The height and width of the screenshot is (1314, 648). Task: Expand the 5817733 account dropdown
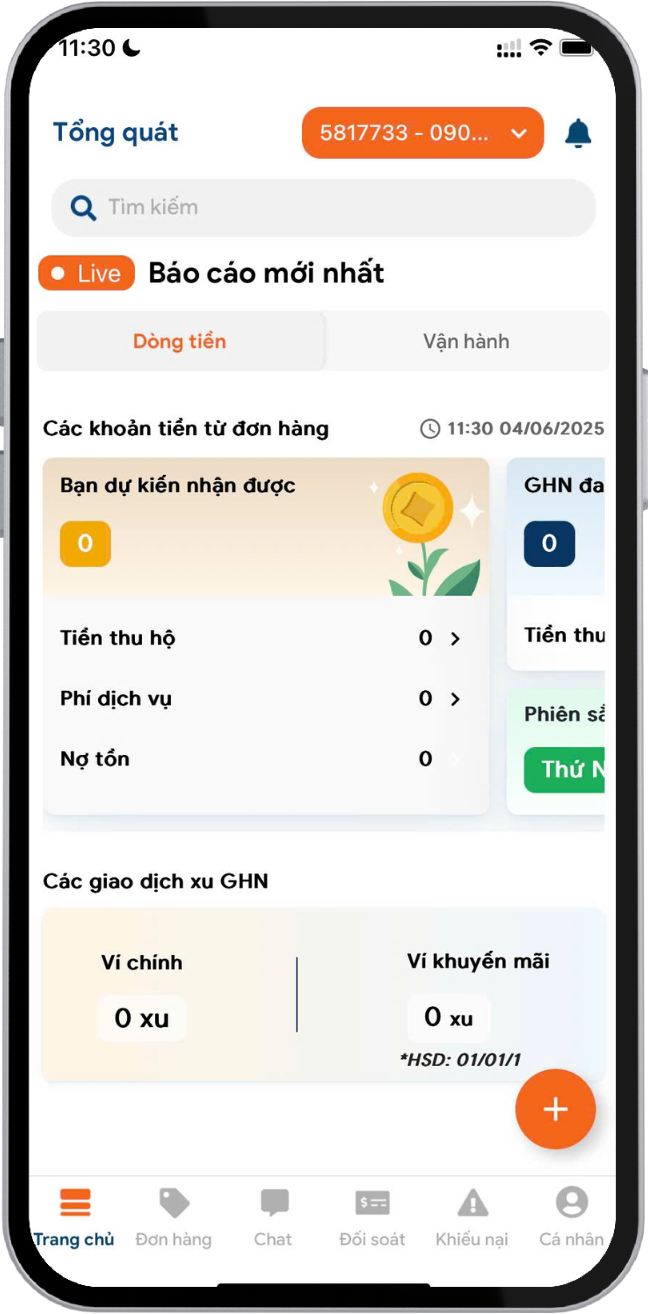pyautogui.click(x=422, y=133)
